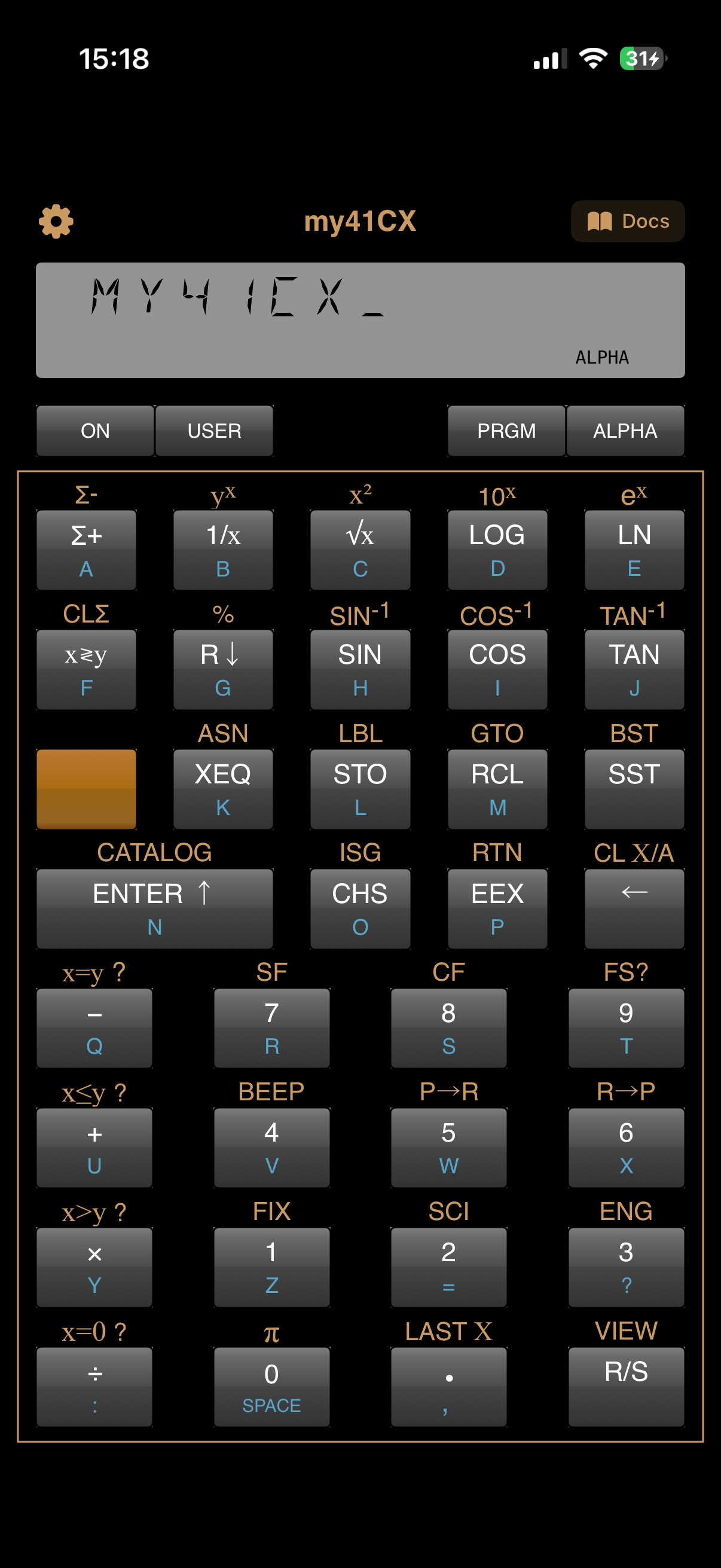
Task: Tap the SIN key
Action: 360,670
